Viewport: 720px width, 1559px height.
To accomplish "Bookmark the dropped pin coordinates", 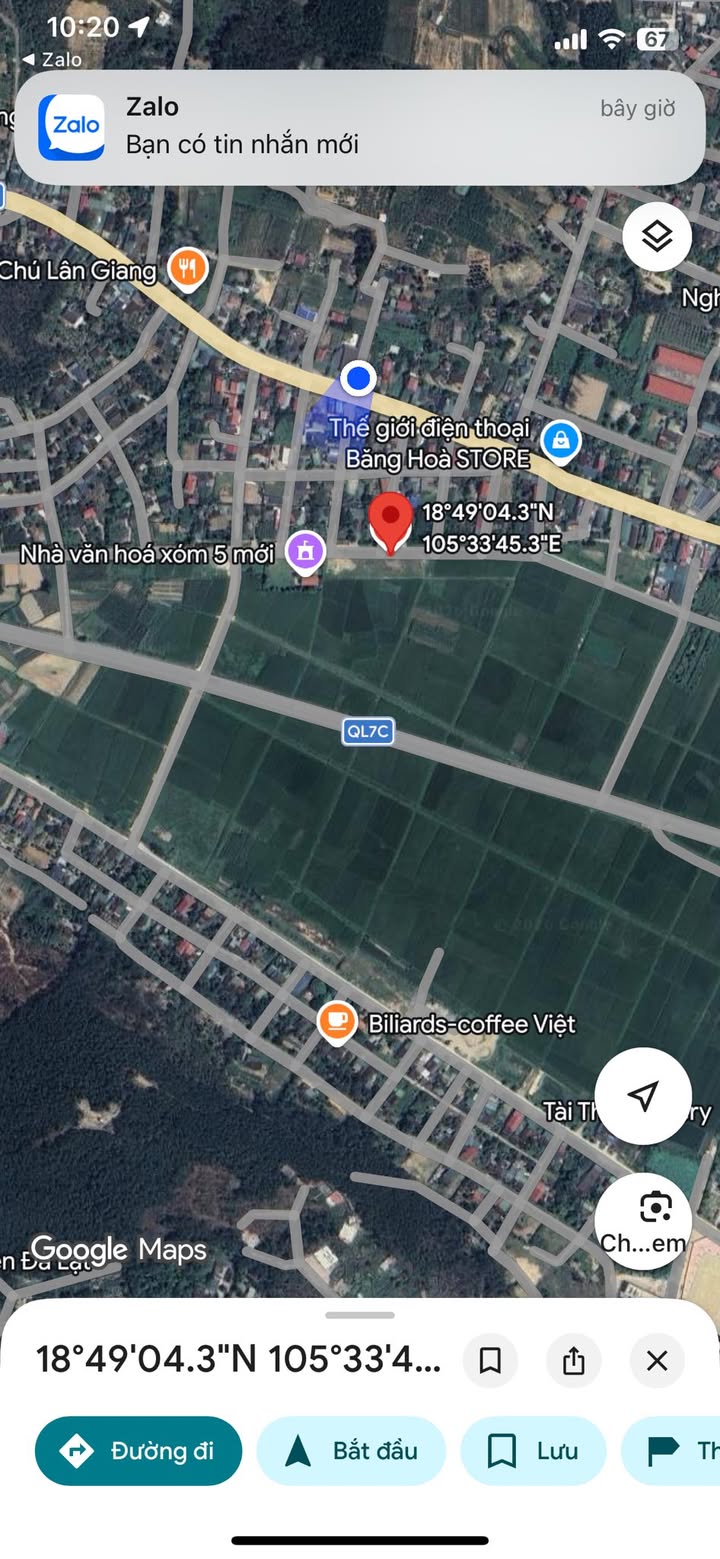I will pyautogui.click(x=490, y=1361).
